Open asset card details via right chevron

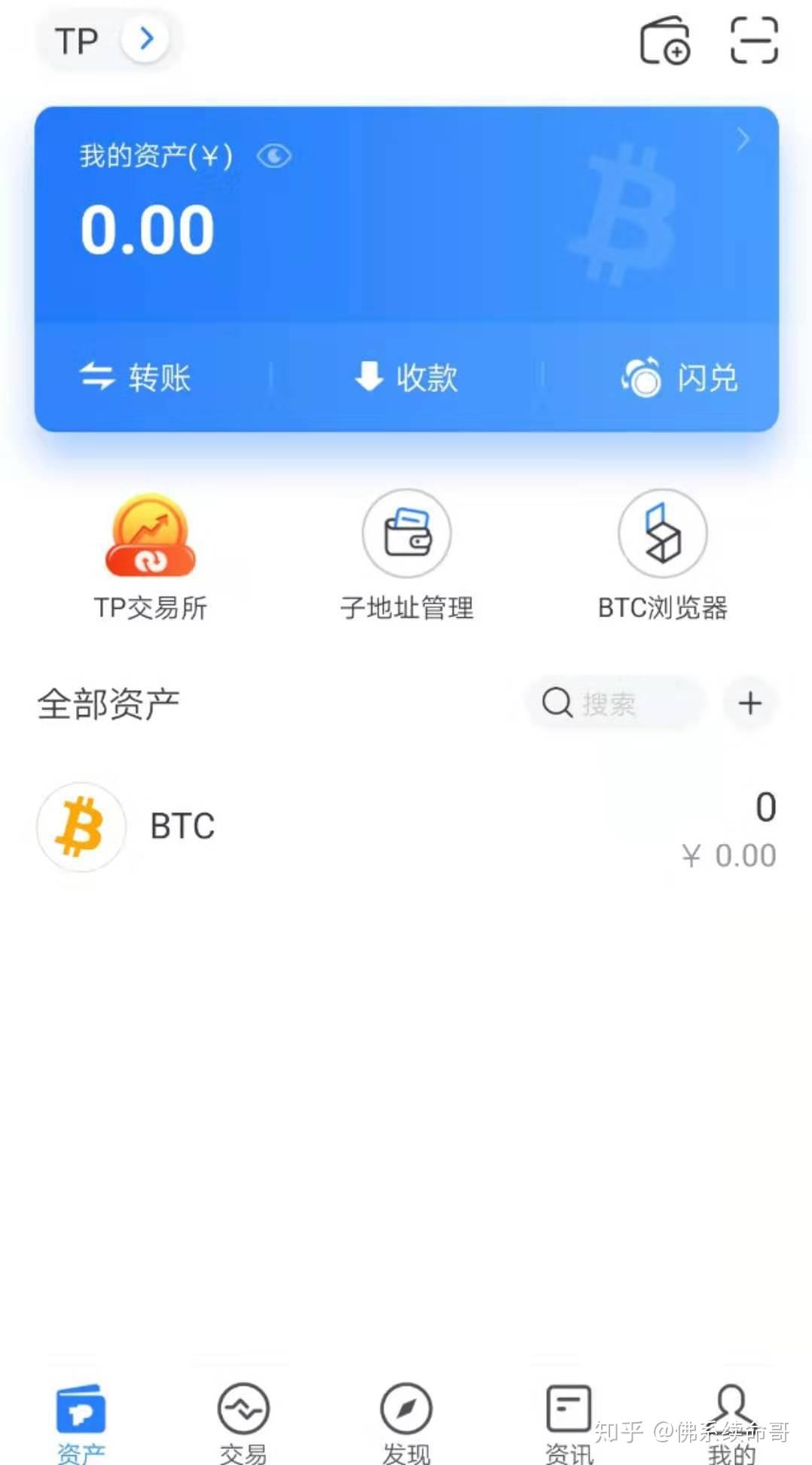743,139
